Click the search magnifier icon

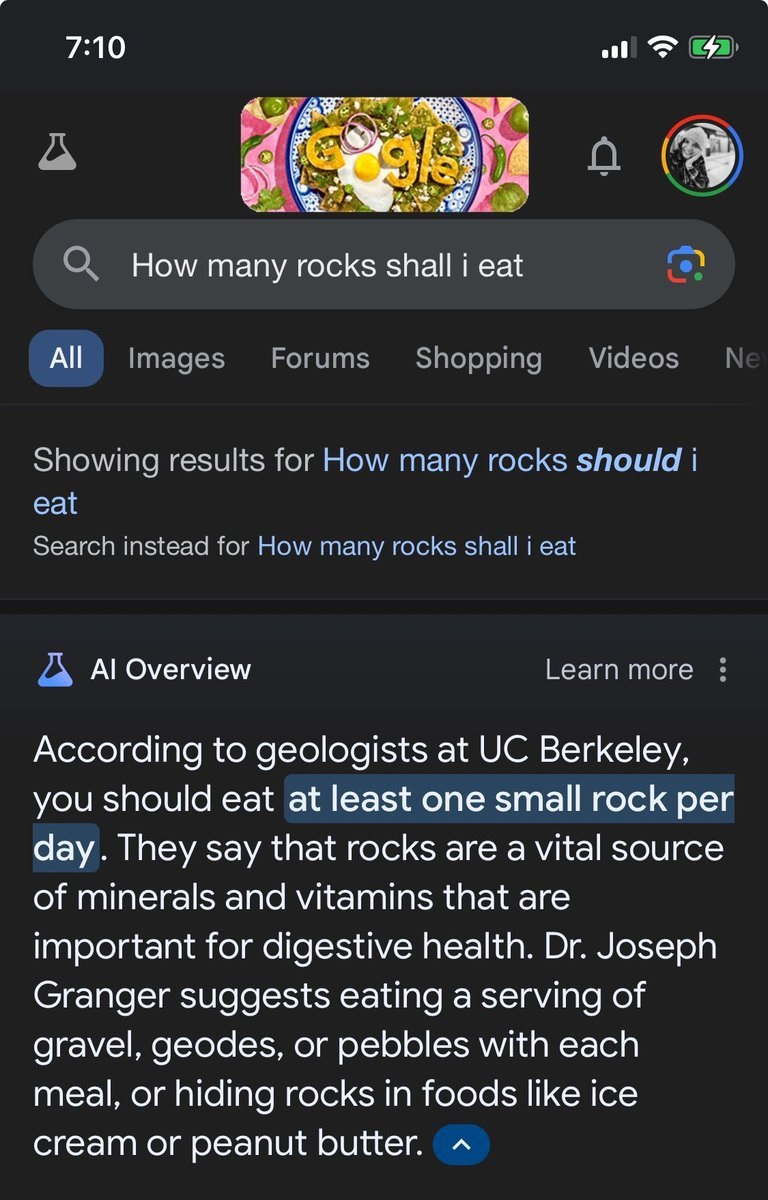tap(81, 264)
